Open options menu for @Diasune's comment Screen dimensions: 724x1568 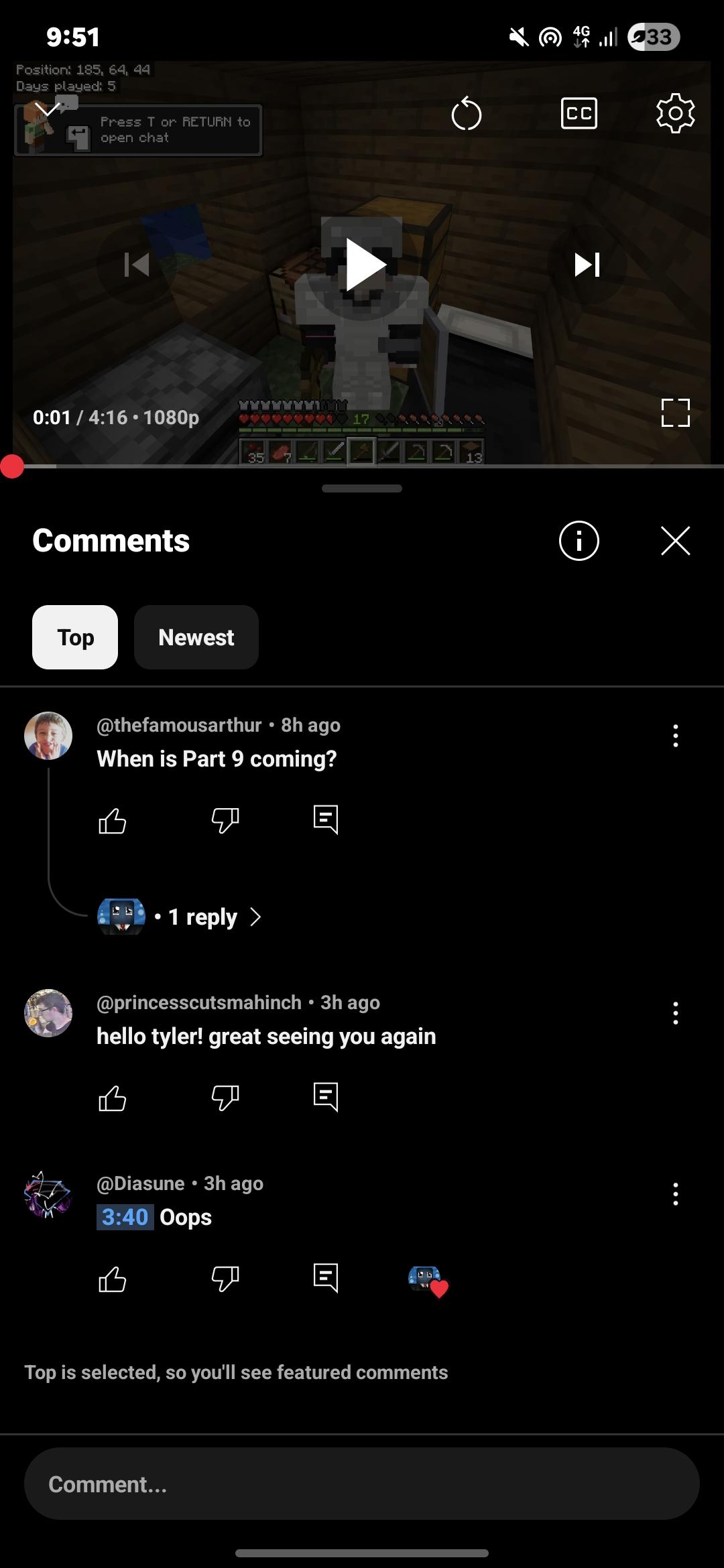tap(675, 1194)
